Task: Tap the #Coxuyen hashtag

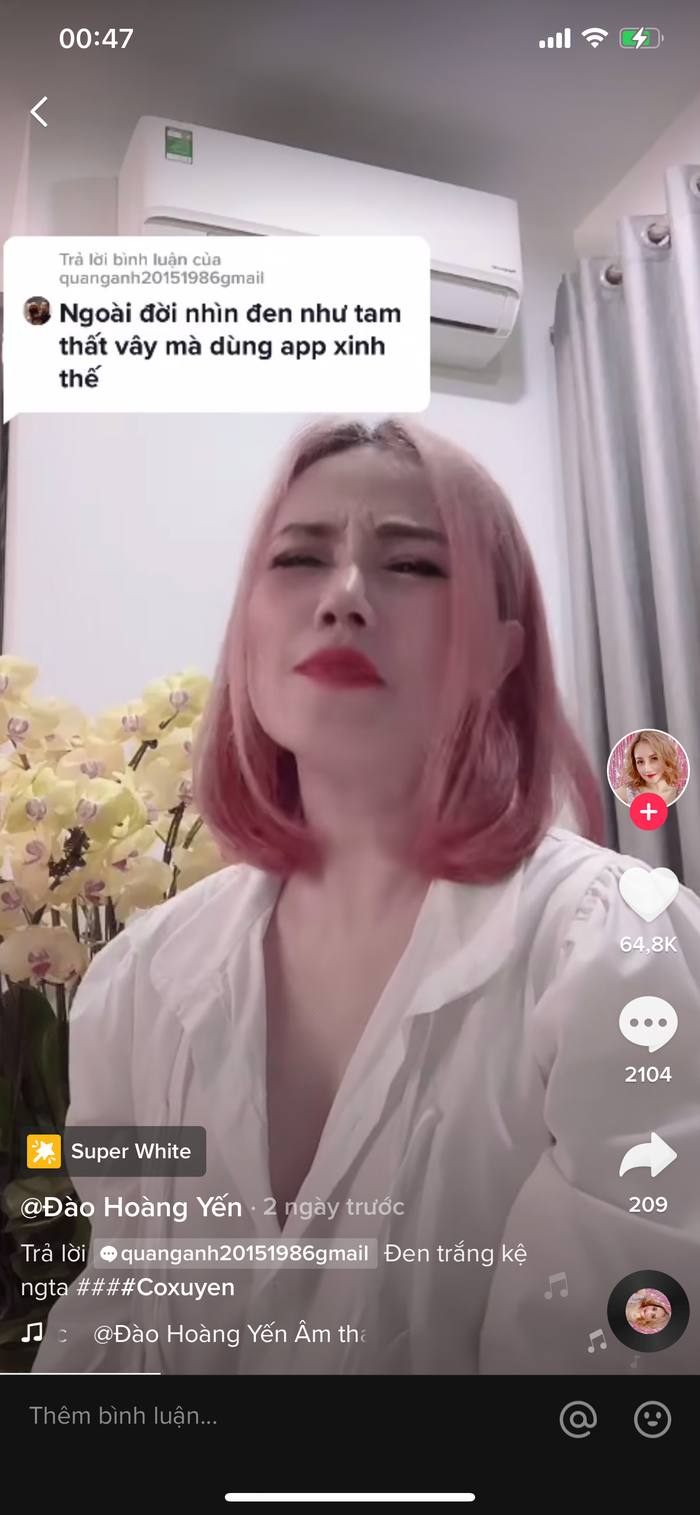Action: [185, 1287]
